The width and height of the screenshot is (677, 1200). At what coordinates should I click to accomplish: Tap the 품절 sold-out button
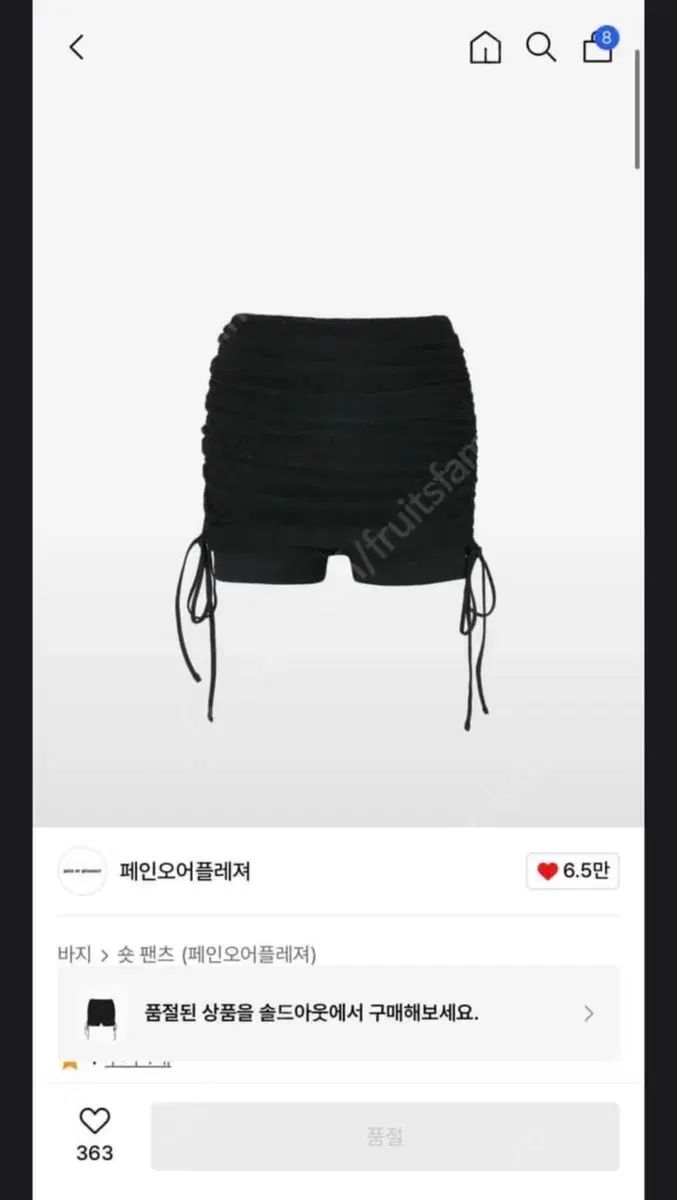click(384, 1137)
